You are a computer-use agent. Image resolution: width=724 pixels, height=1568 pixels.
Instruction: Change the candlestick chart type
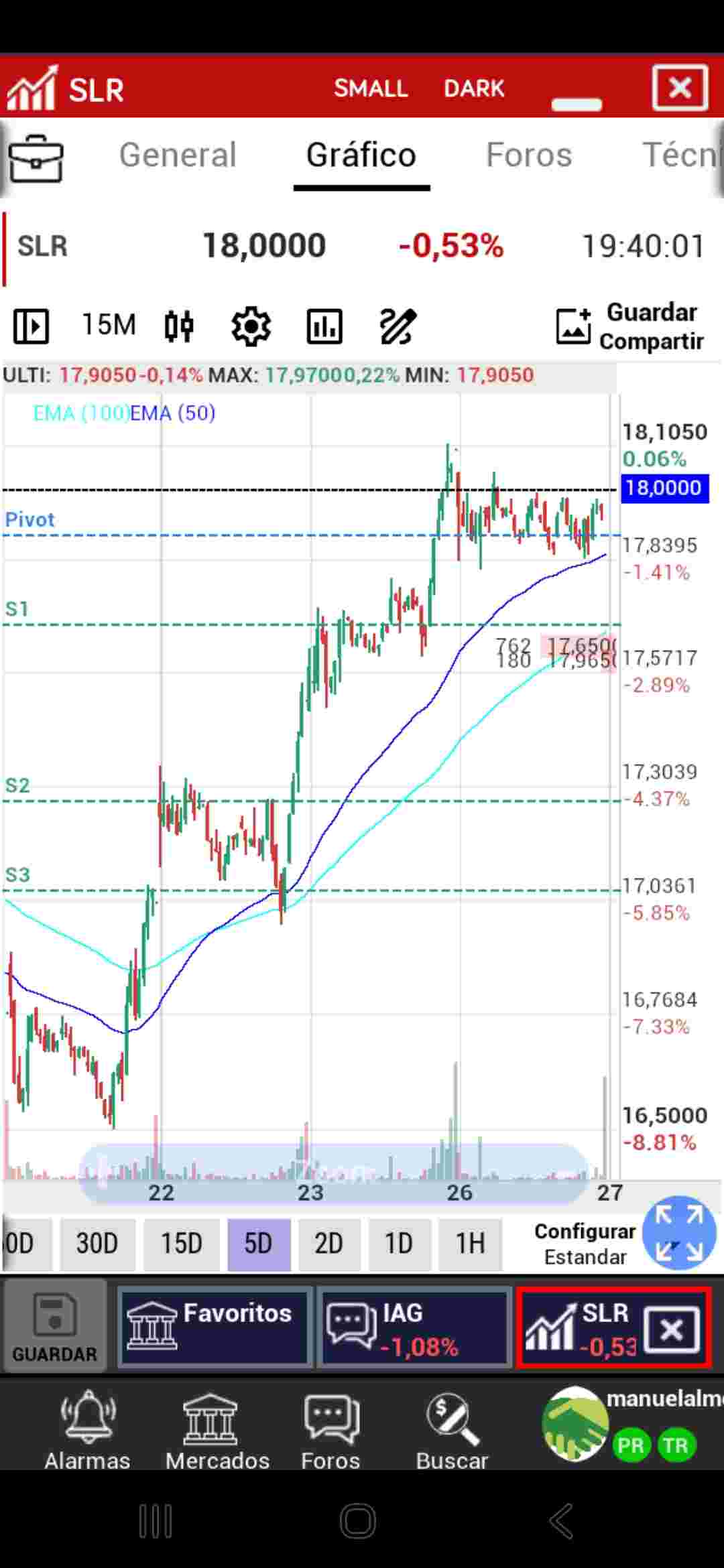179,326
